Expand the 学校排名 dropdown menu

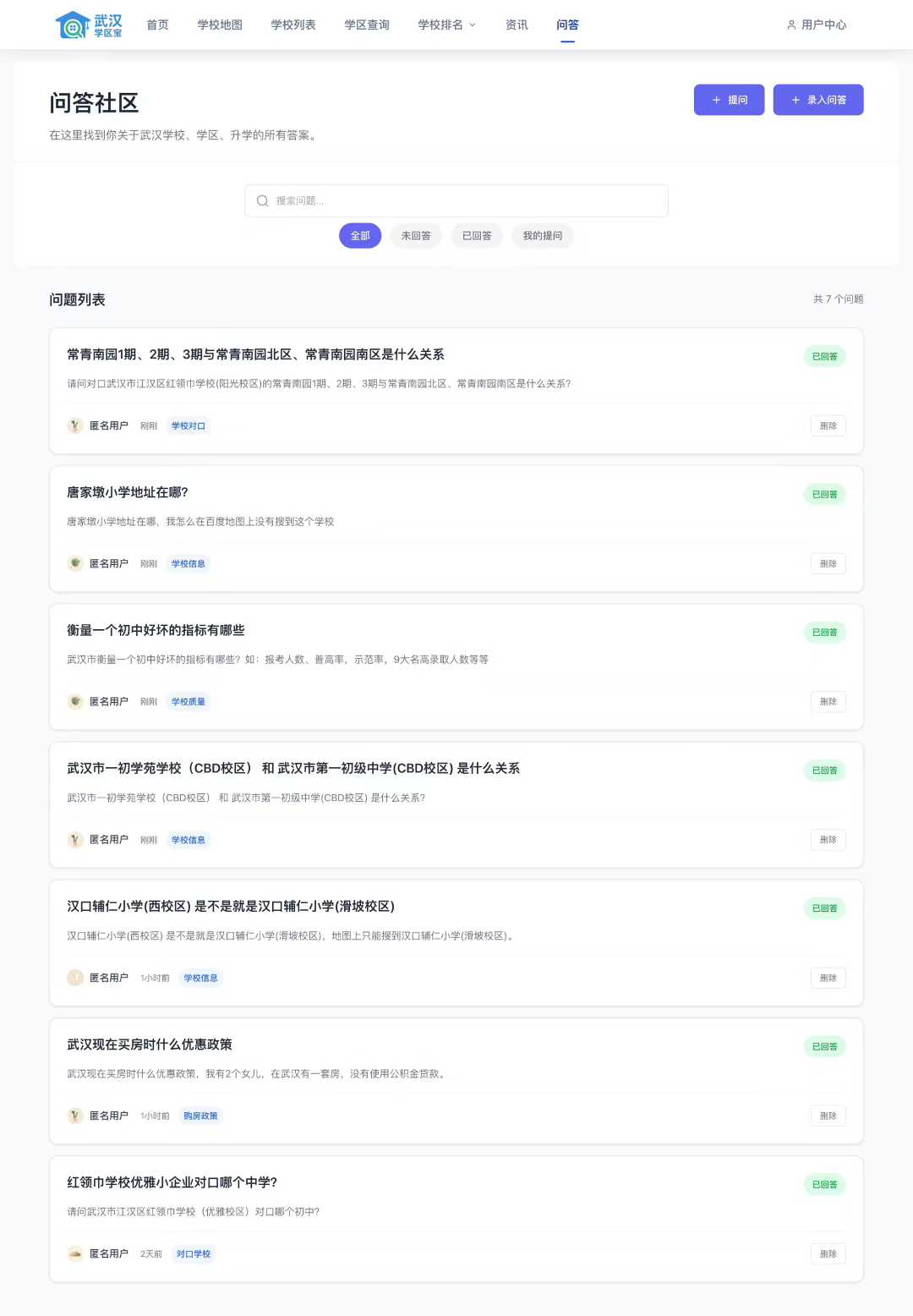[446, 25]
